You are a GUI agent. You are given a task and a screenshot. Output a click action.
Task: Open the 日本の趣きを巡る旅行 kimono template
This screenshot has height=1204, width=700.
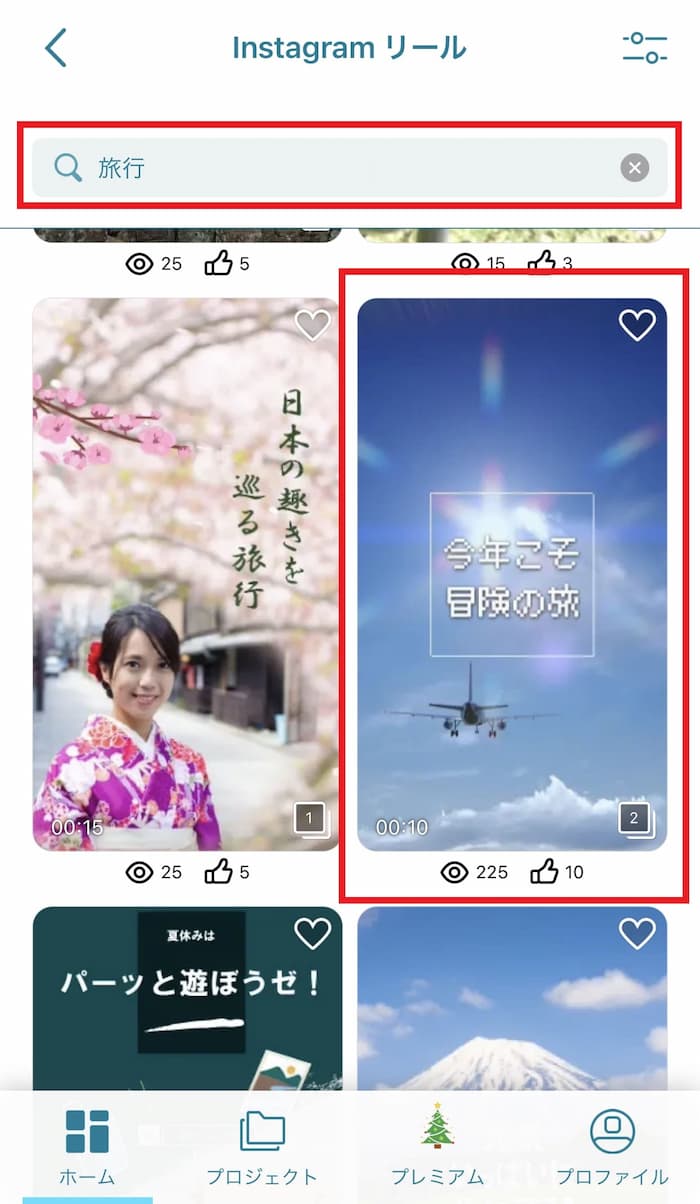click(x=187, y=574)
